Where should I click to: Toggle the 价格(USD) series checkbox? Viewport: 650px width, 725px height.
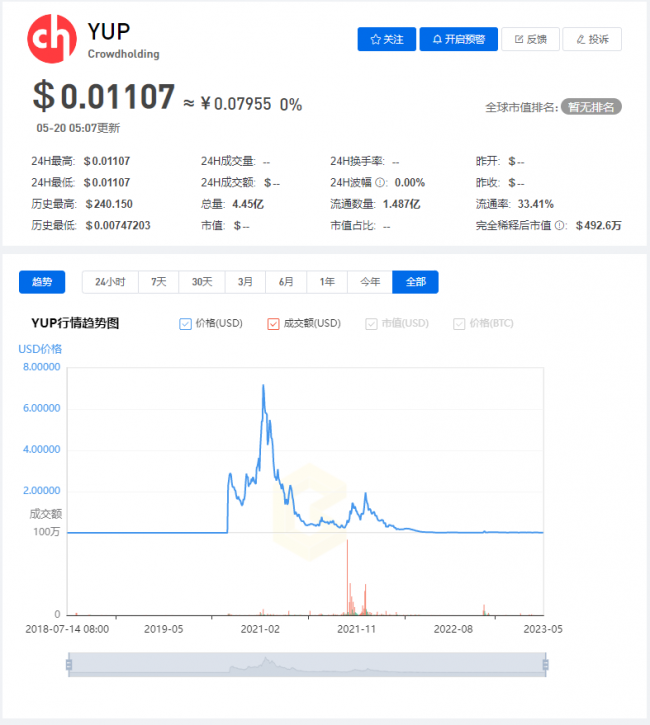(185, 324)
